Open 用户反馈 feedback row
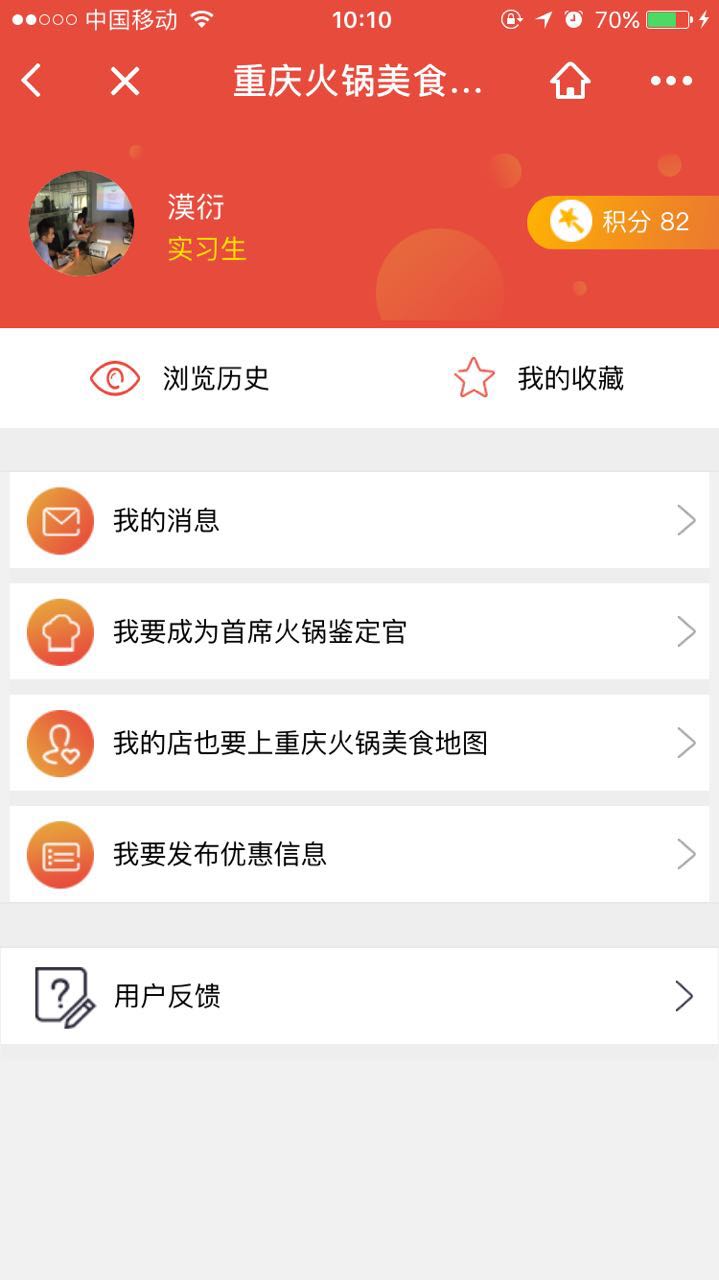This screenshot has width=719, height=1280. coord(359,996)
